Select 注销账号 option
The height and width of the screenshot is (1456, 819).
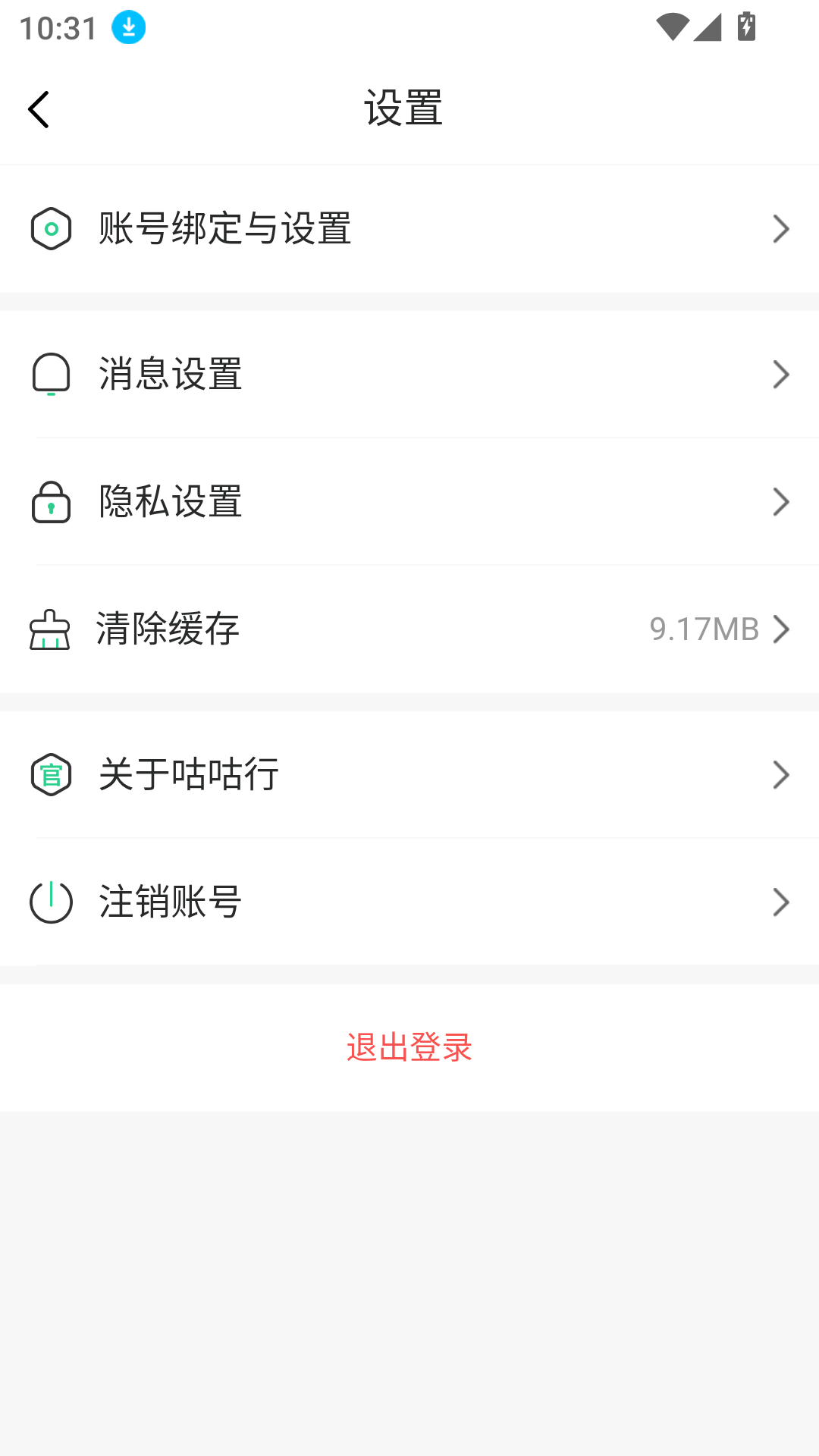(x=409, y=902)
